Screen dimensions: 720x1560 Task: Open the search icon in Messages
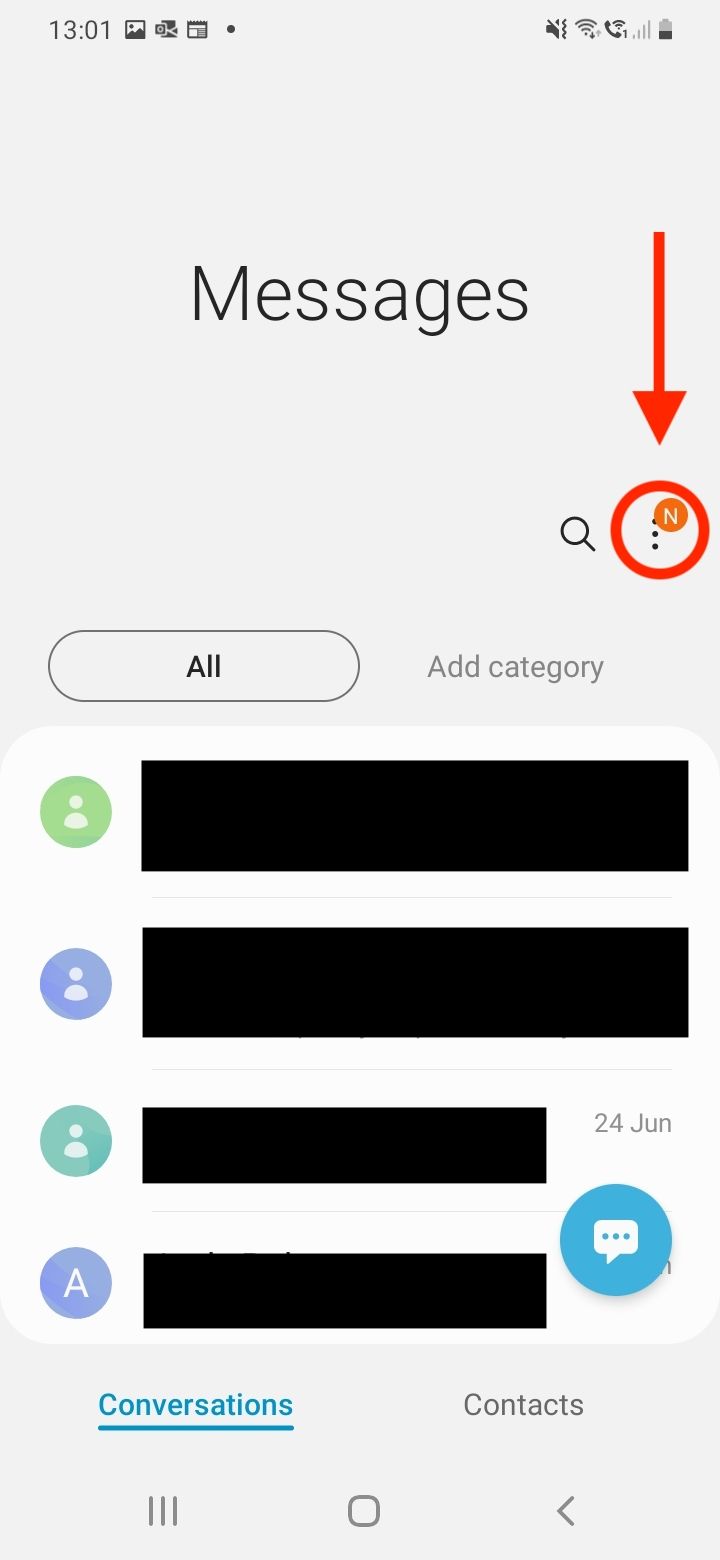(x=578, y=535)
